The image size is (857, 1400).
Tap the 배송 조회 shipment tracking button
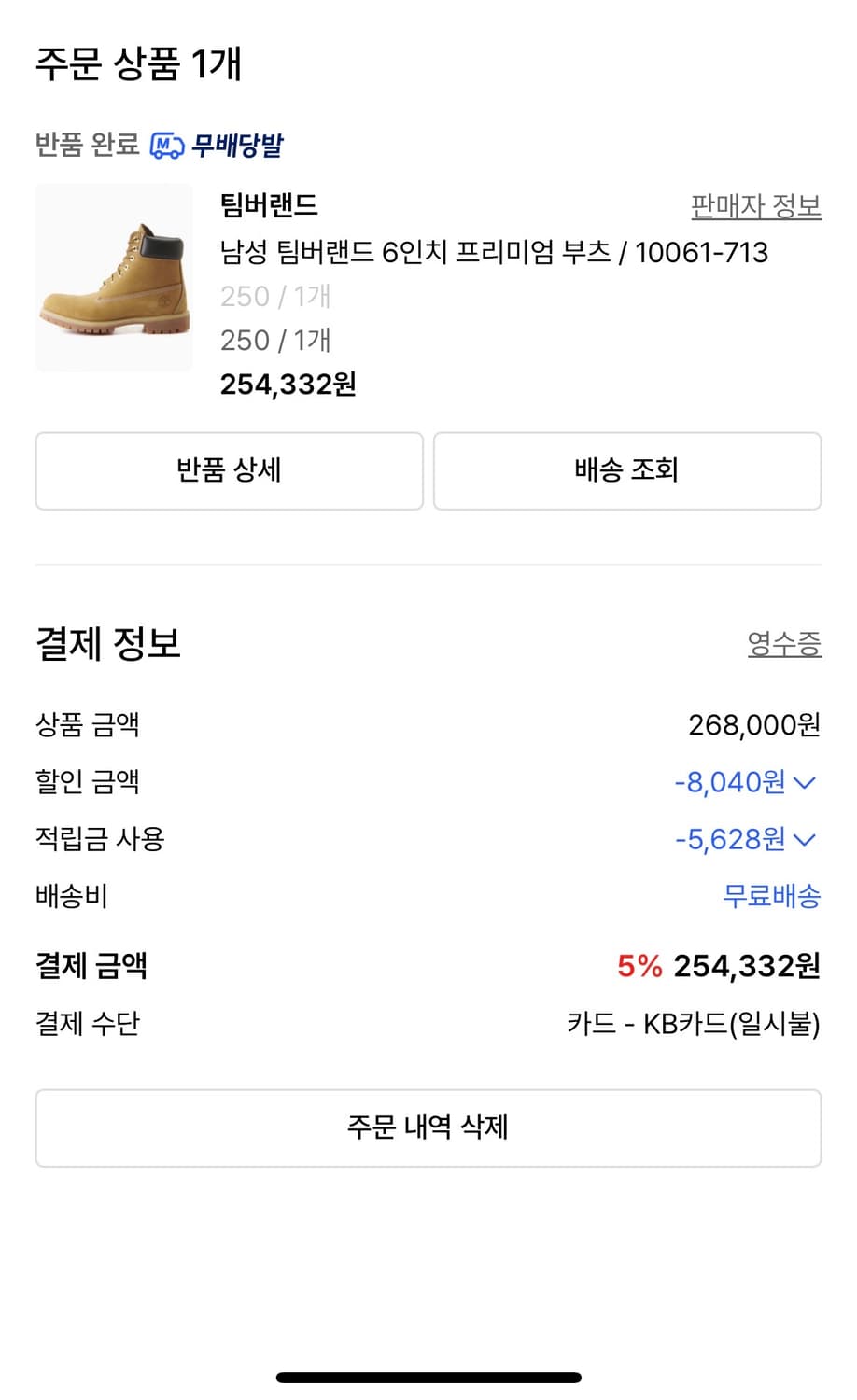point(626,470)
